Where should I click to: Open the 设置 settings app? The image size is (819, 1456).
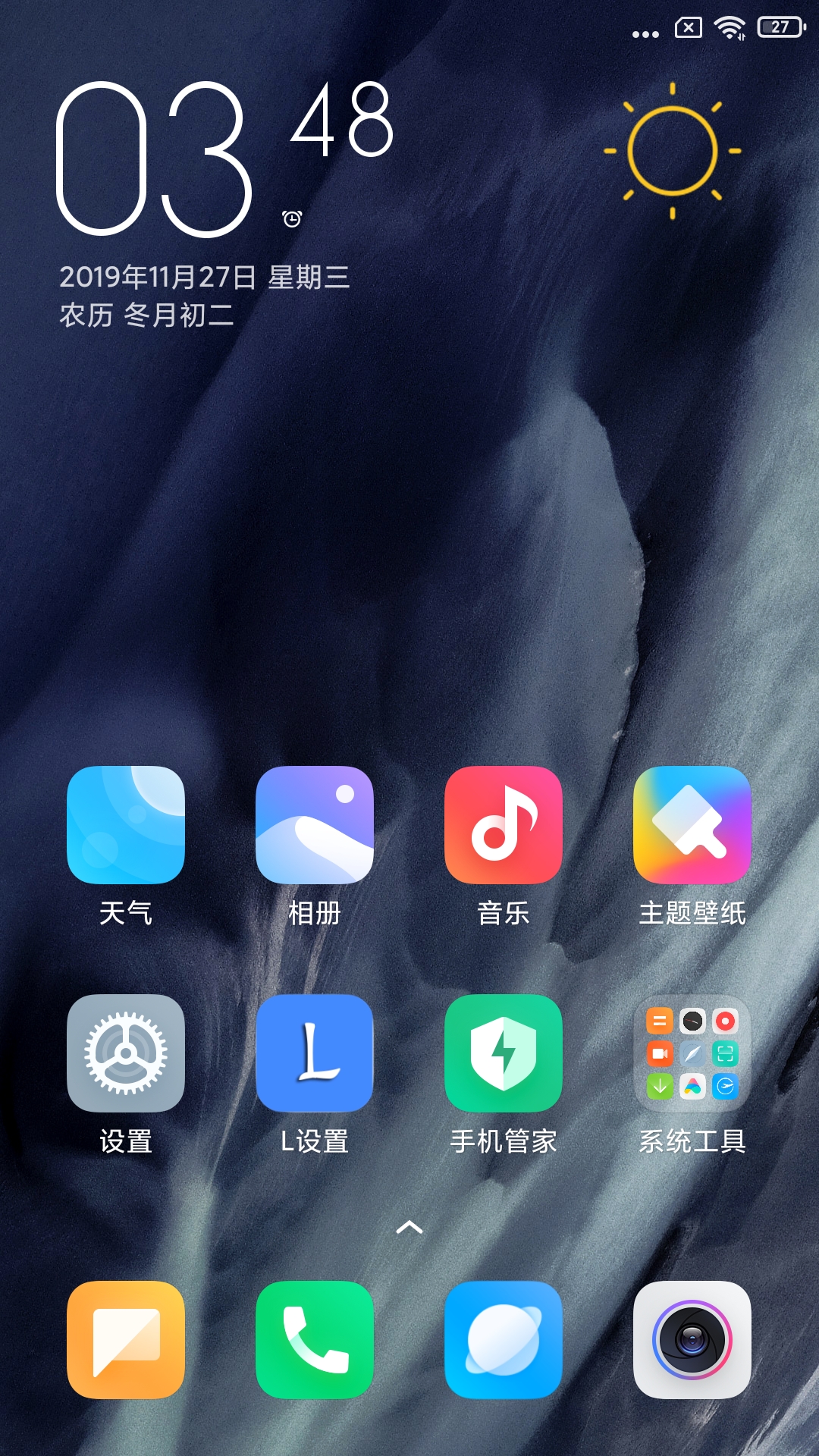pos(126,1053)
